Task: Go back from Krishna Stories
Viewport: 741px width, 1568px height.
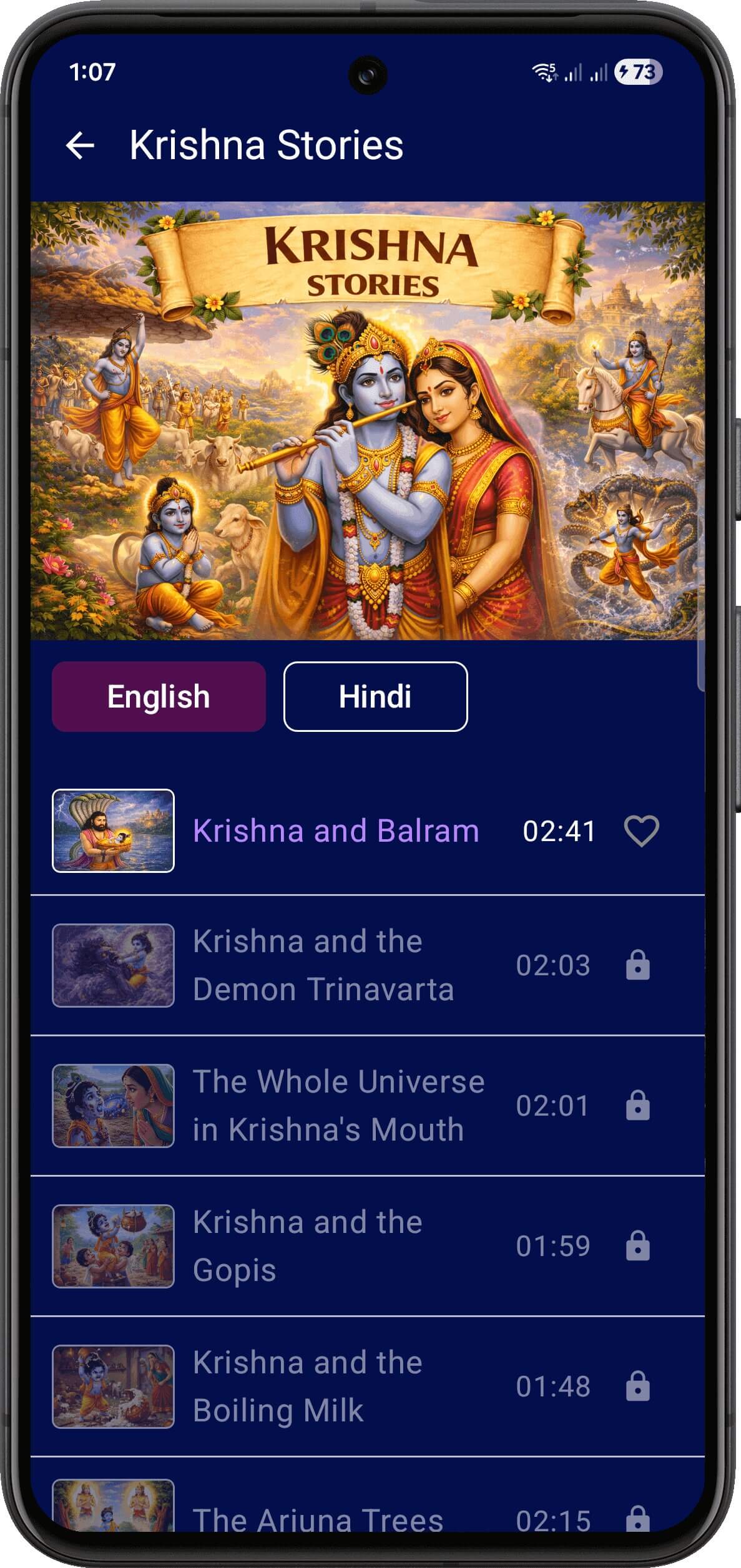Action: 80,145
